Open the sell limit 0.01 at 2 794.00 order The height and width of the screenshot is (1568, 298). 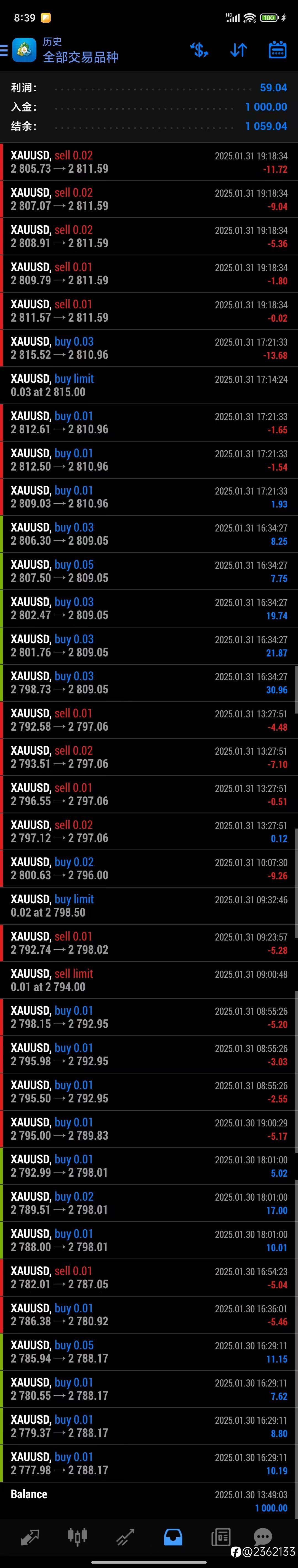point(149,979)
